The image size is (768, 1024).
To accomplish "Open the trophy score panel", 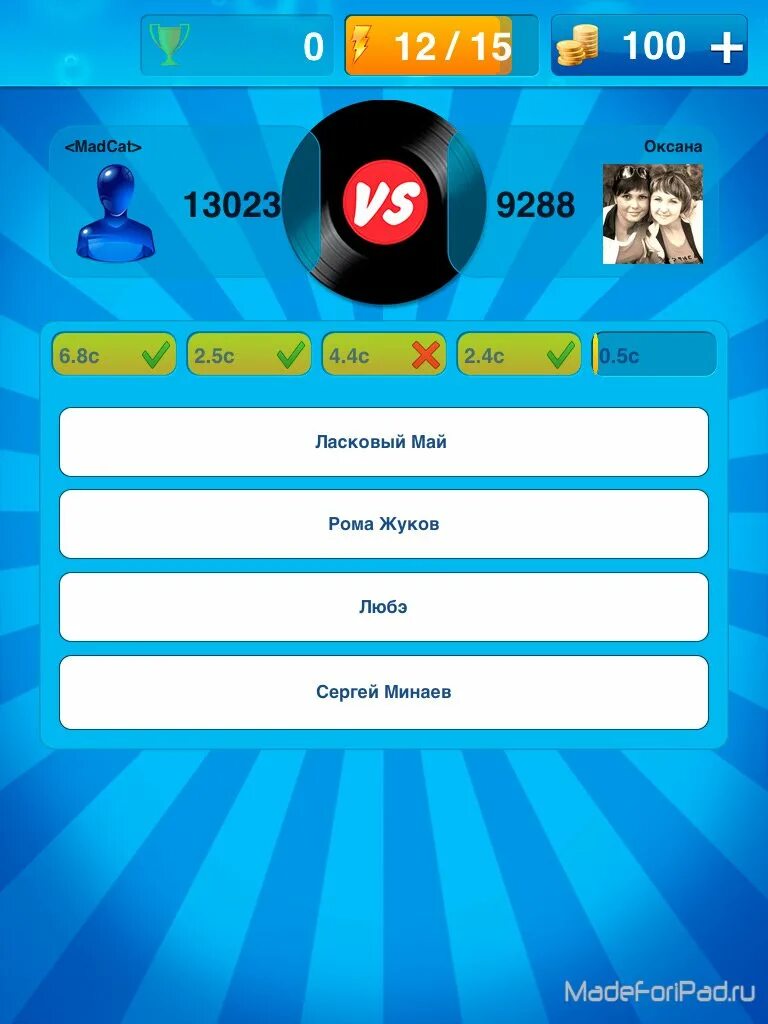I will [x=236, y=46].
